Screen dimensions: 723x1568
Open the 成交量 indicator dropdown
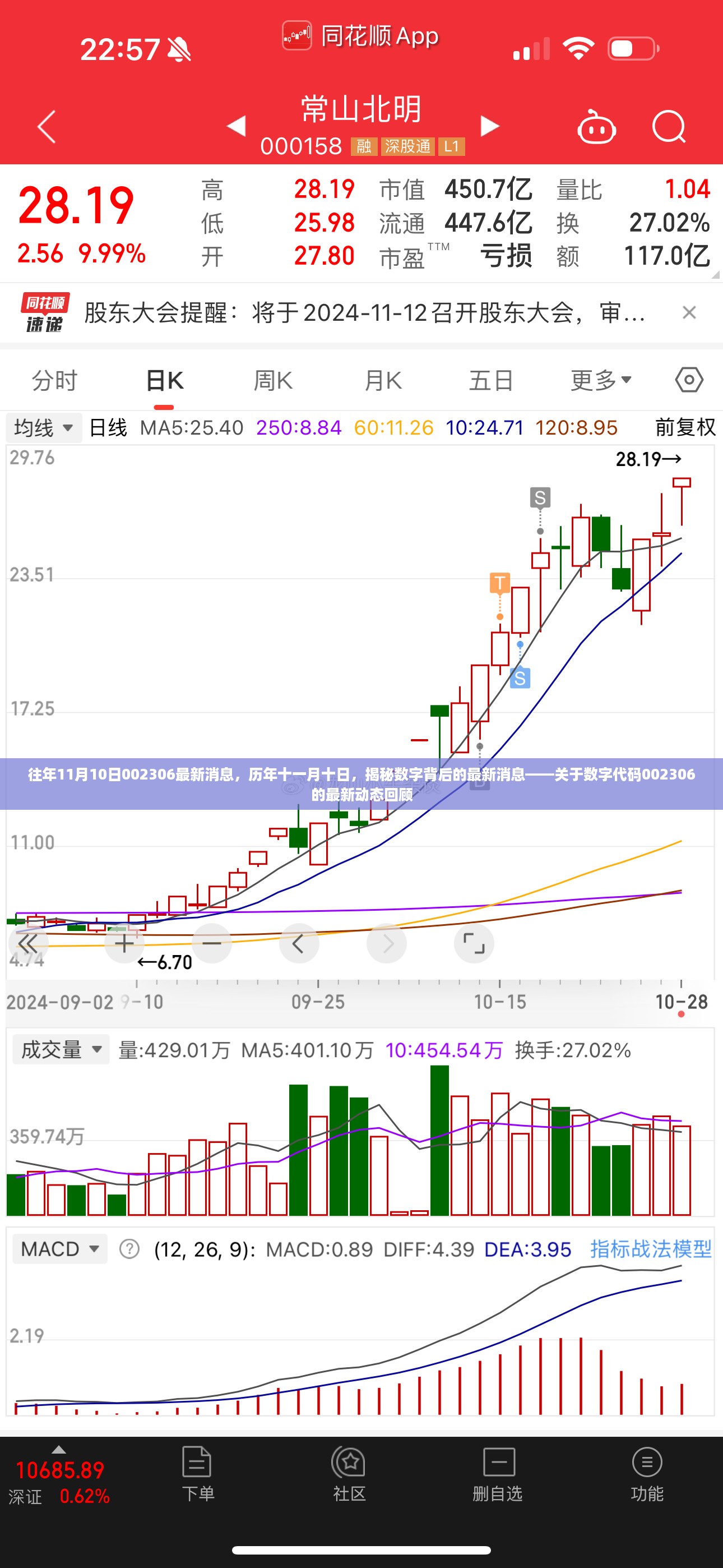(x=61, y=1049)
